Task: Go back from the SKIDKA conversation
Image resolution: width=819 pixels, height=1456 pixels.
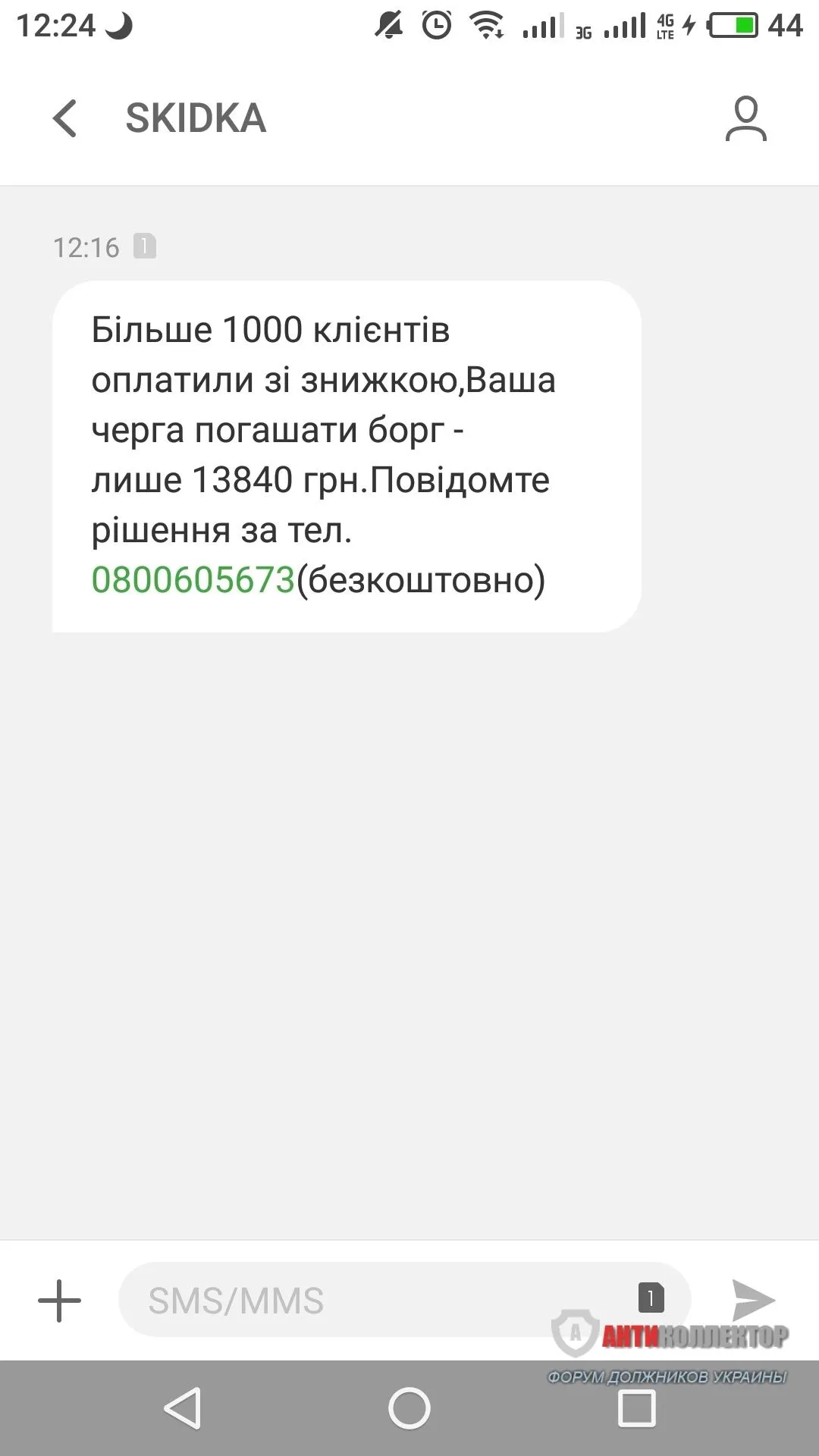Action: [x=65, y=119]
